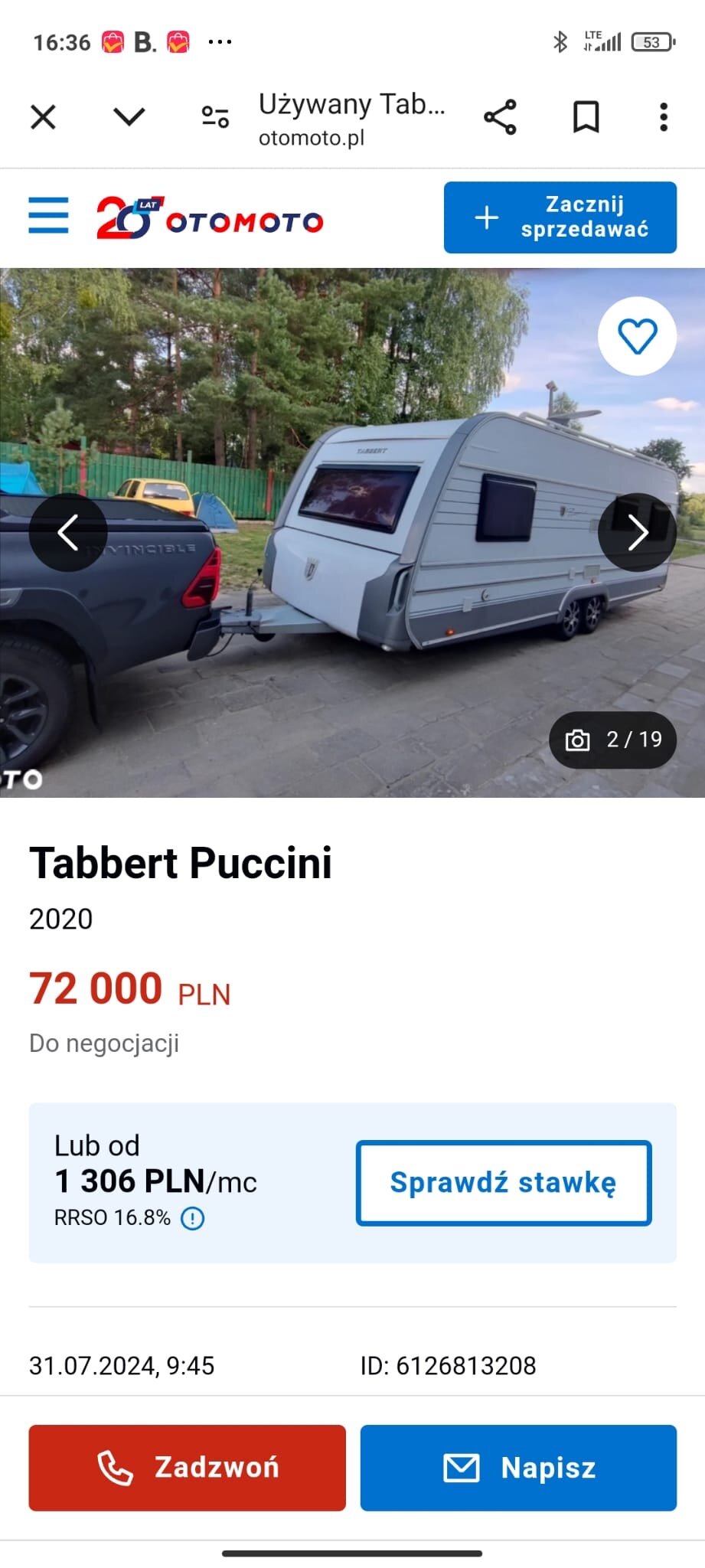Share this otomoto listing

pyautogui.click(x=501, y=117)
